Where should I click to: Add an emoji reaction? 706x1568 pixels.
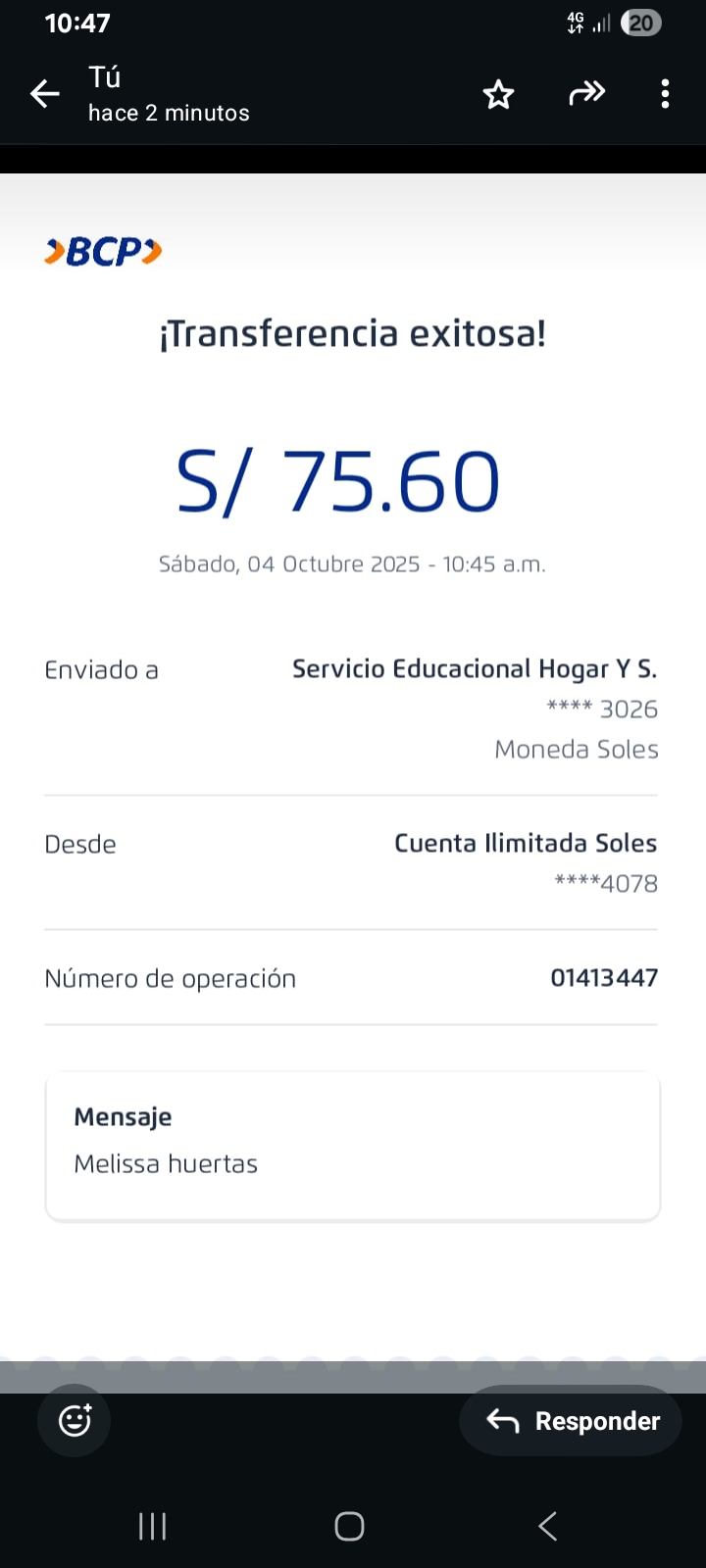[x=75, y=1420]
